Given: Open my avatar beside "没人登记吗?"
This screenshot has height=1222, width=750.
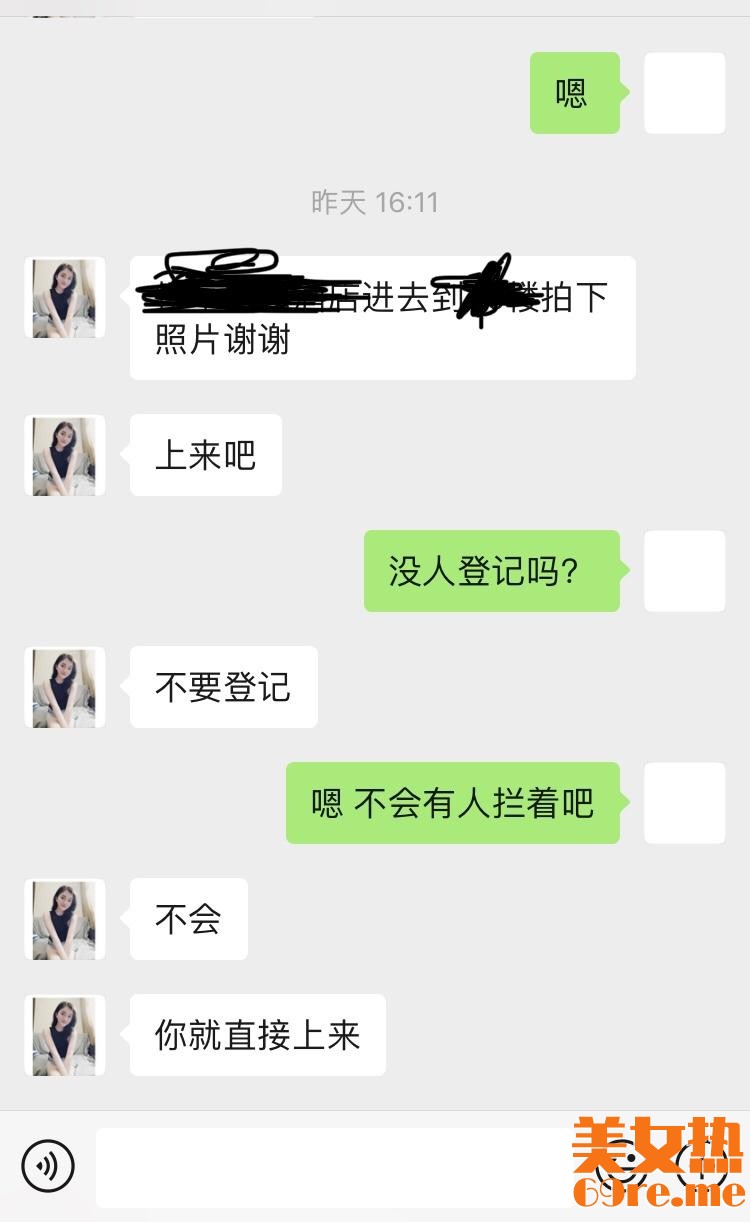Looking at the screenshot, I should pyautogui.click(x=684, y=571).
